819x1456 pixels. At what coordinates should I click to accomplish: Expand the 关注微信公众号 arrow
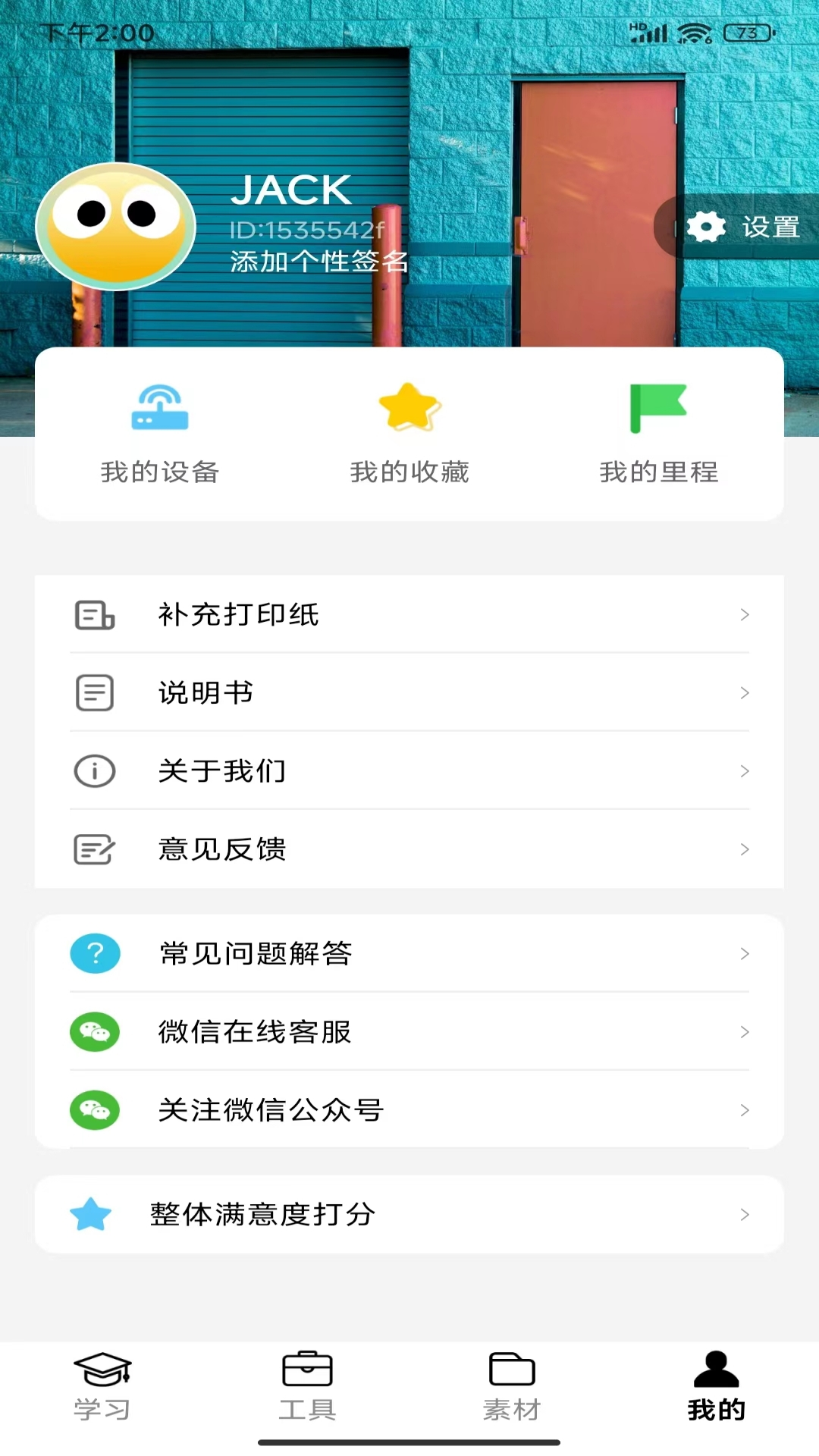point(743,1110)
